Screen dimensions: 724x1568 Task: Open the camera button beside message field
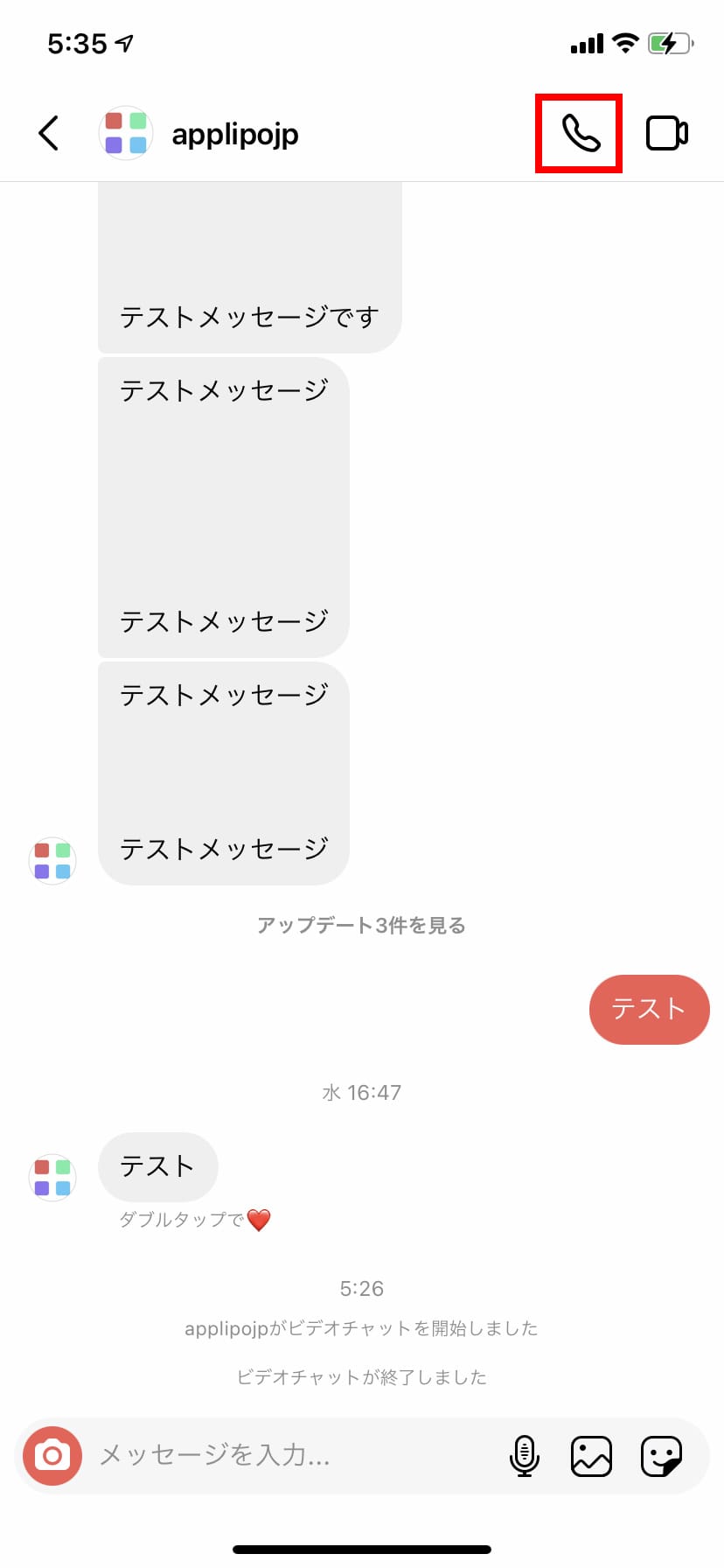[x=52, y=1456]
